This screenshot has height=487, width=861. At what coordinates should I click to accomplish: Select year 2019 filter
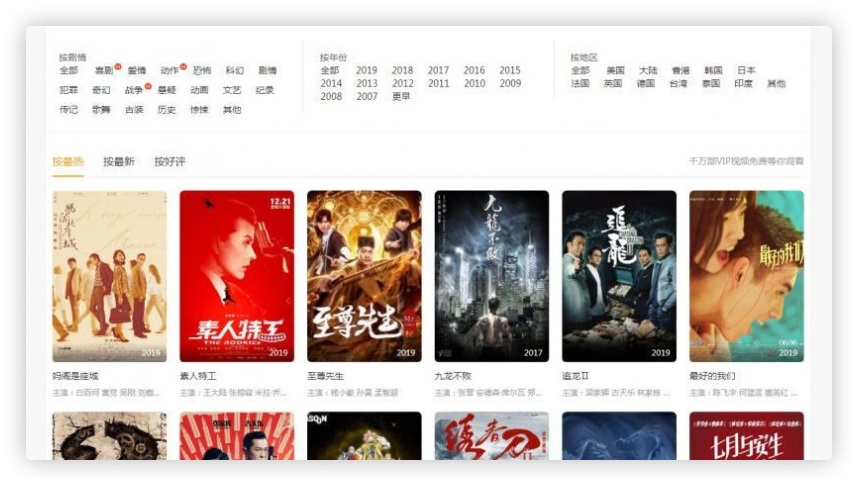tap(366, 71)
